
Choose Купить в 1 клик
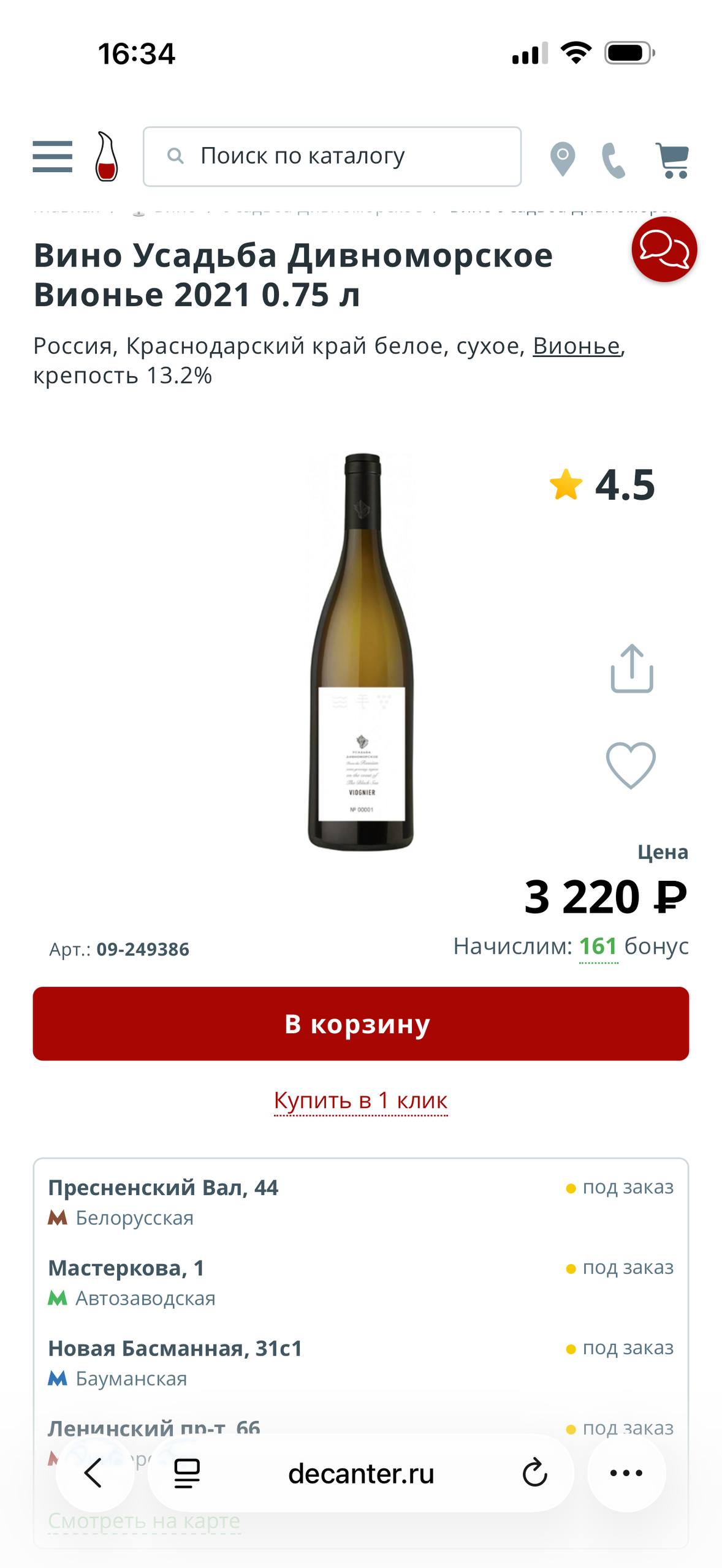(361, 1100)
